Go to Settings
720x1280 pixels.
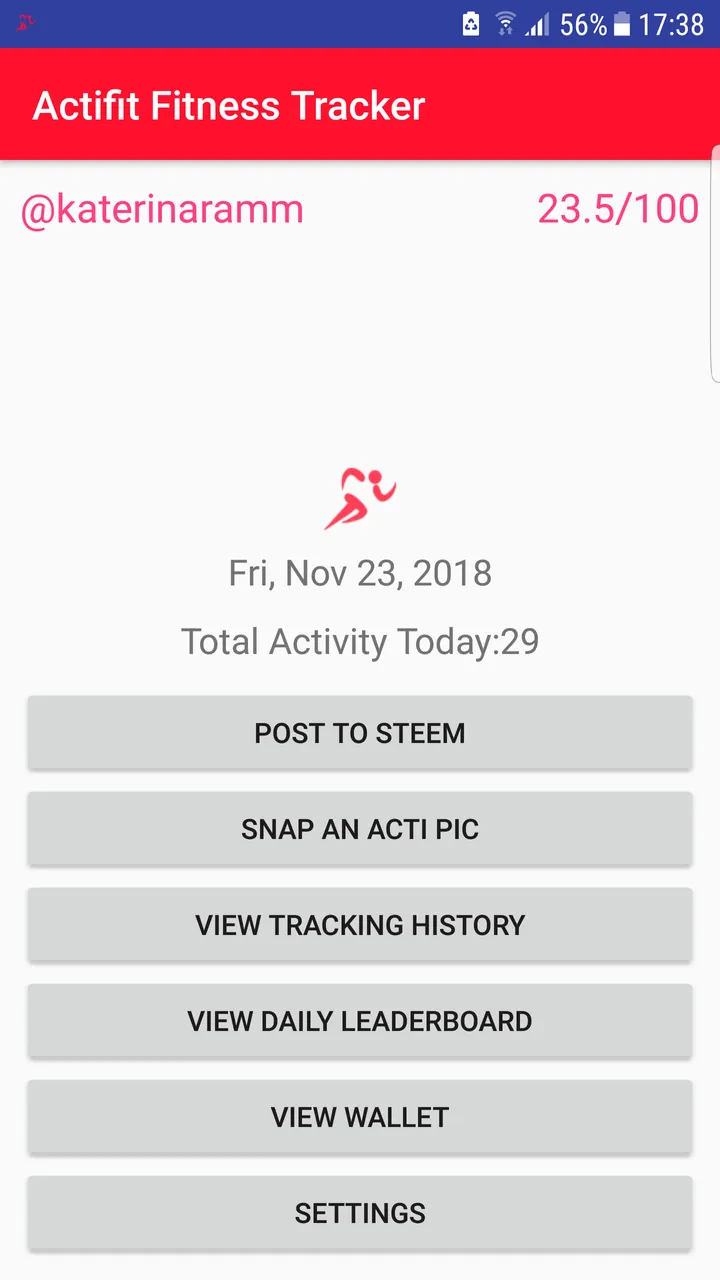point(360,1213)
